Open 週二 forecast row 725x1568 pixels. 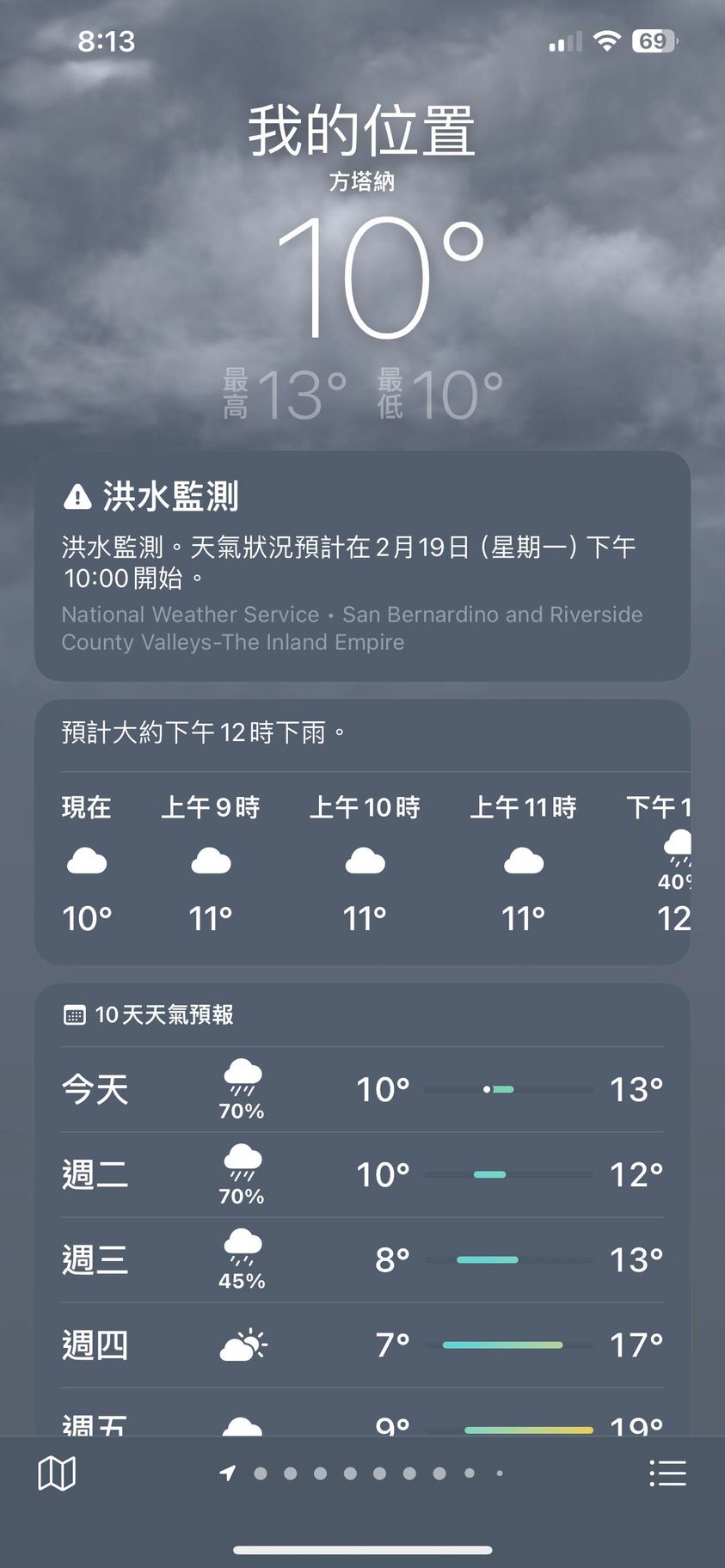(x=362, y=1174)
